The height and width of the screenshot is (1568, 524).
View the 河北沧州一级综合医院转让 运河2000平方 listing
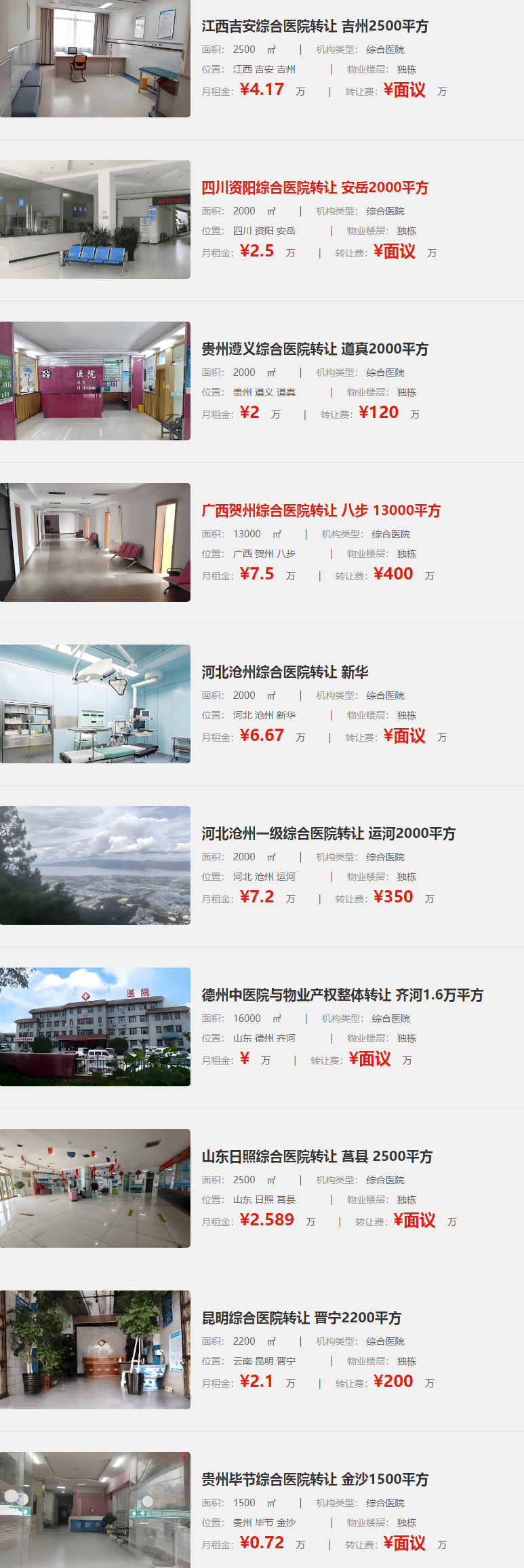pyautogui.click(x=328, y=834)
